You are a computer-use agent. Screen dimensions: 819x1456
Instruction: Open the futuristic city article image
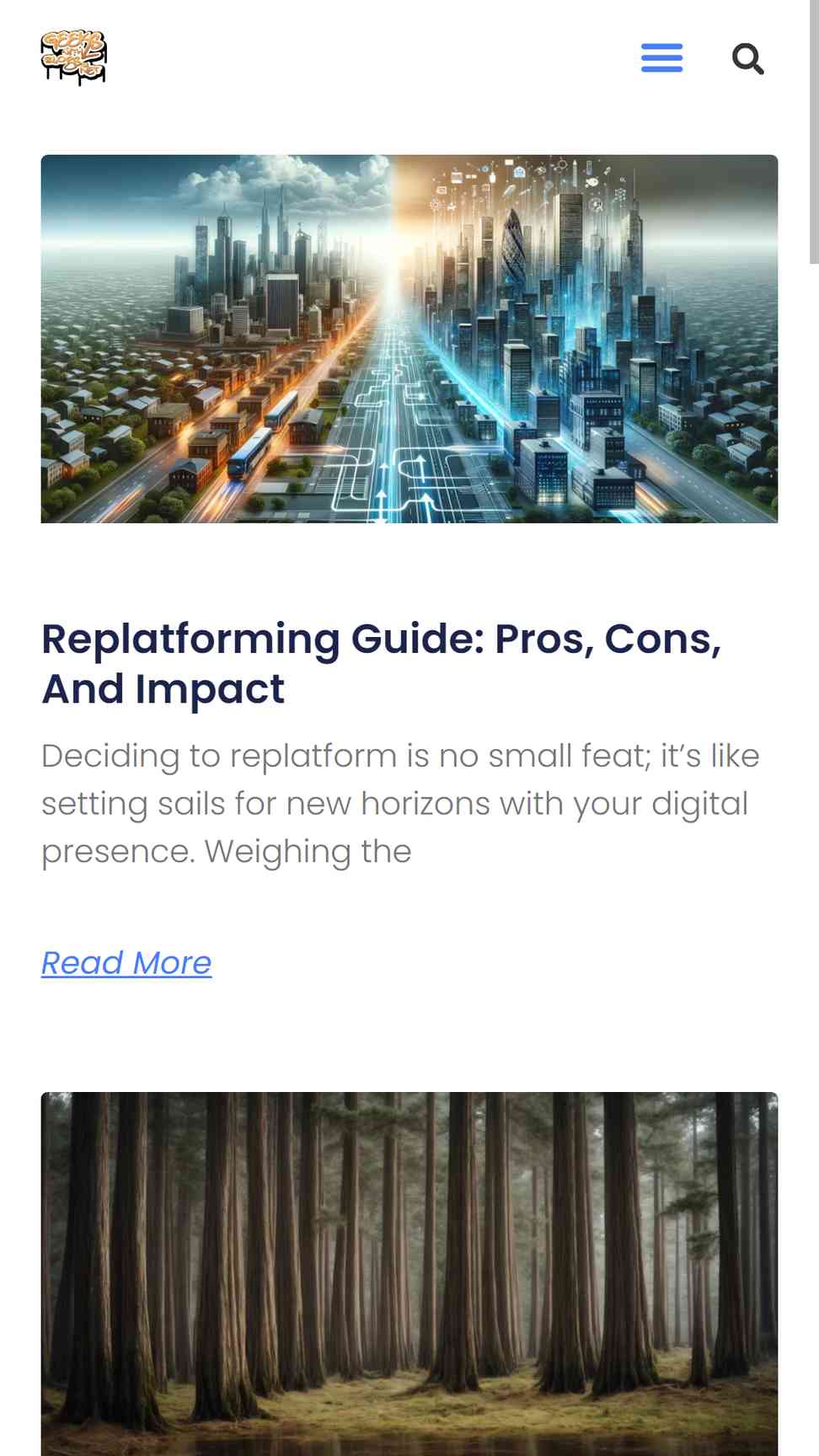point(409,339)
